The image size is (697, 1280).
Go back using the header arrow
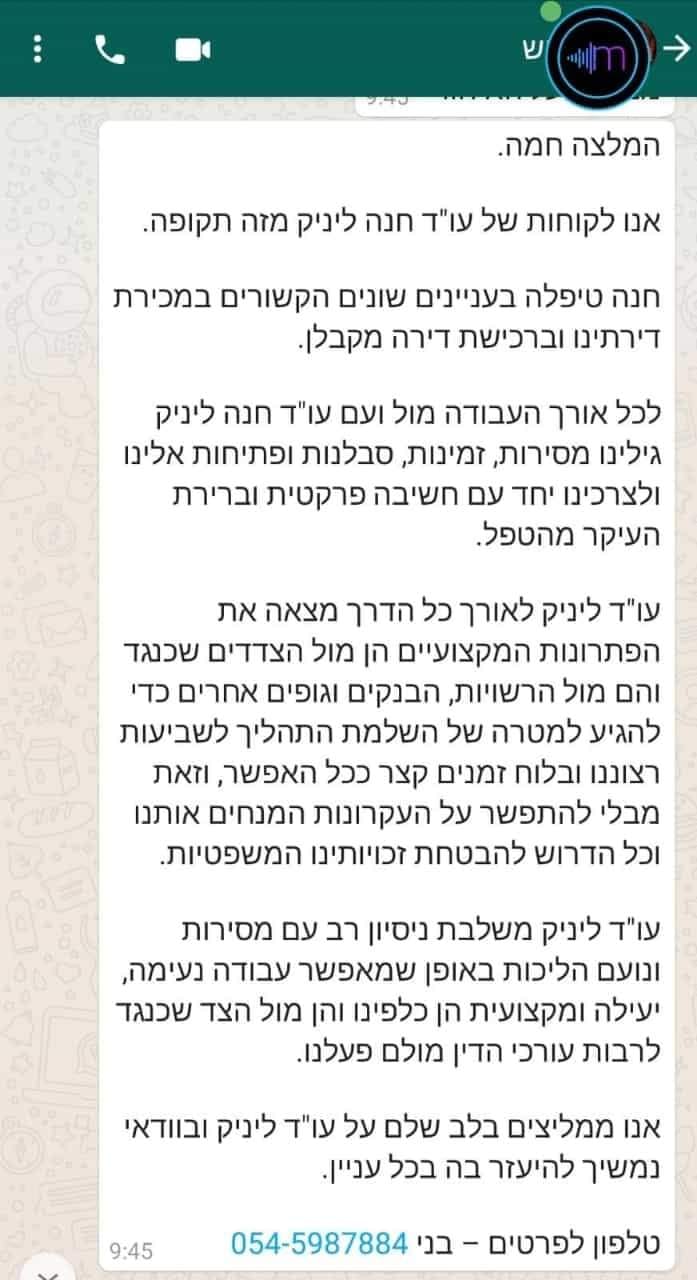point(678,48)
